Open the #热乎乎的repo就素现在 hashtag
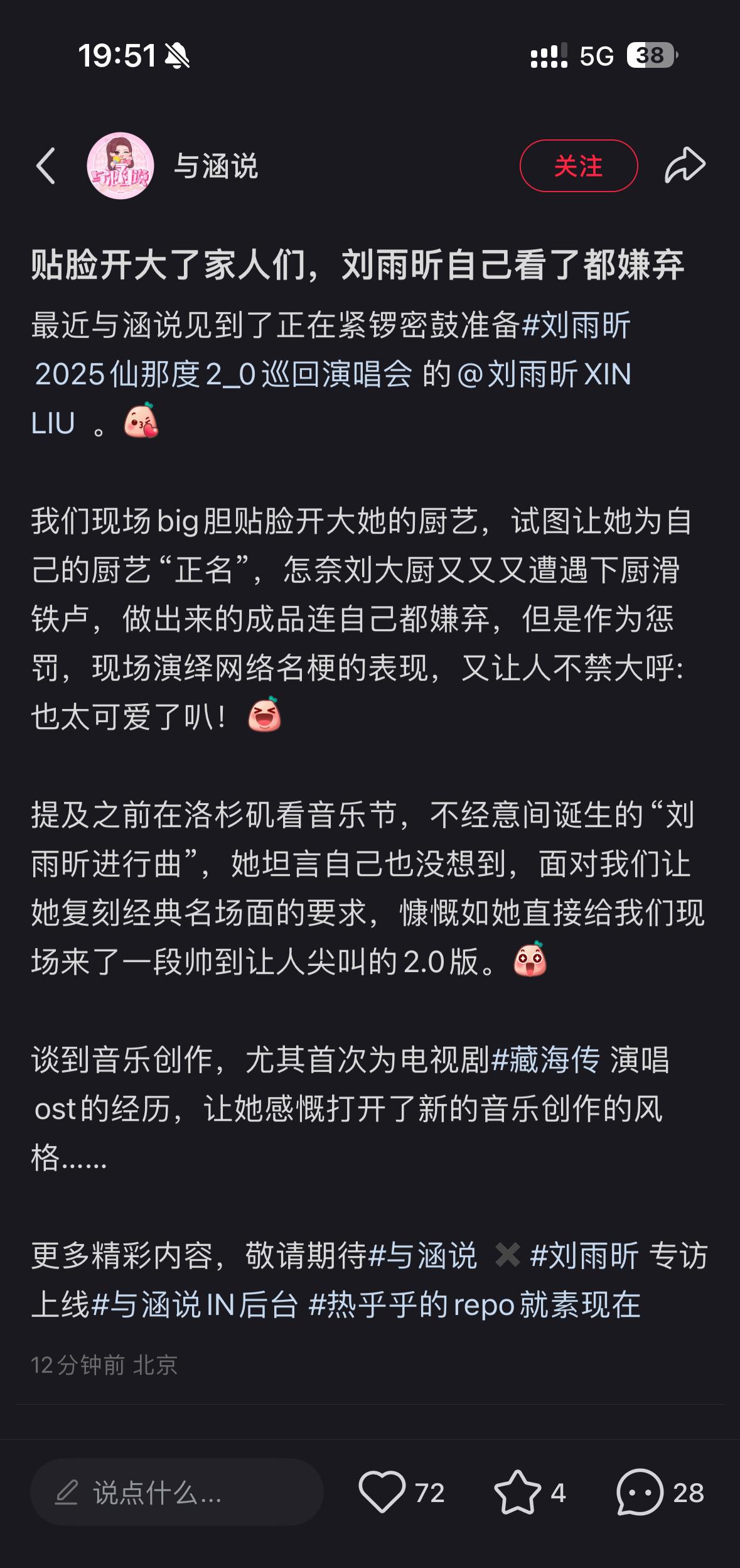740x1568 pixels. 475,1305
